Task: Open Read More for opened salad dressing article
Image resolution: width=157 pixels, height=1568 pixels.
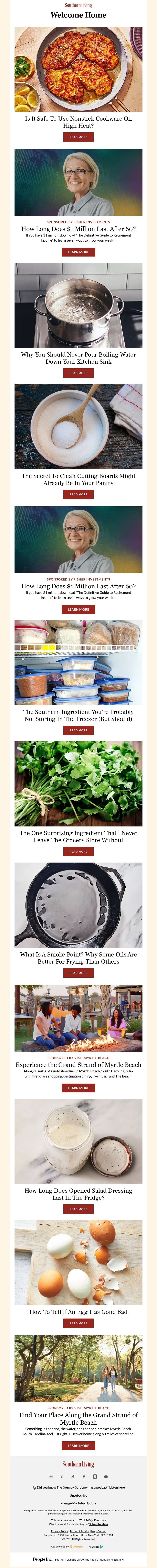Action: [x=78, y=1209]
